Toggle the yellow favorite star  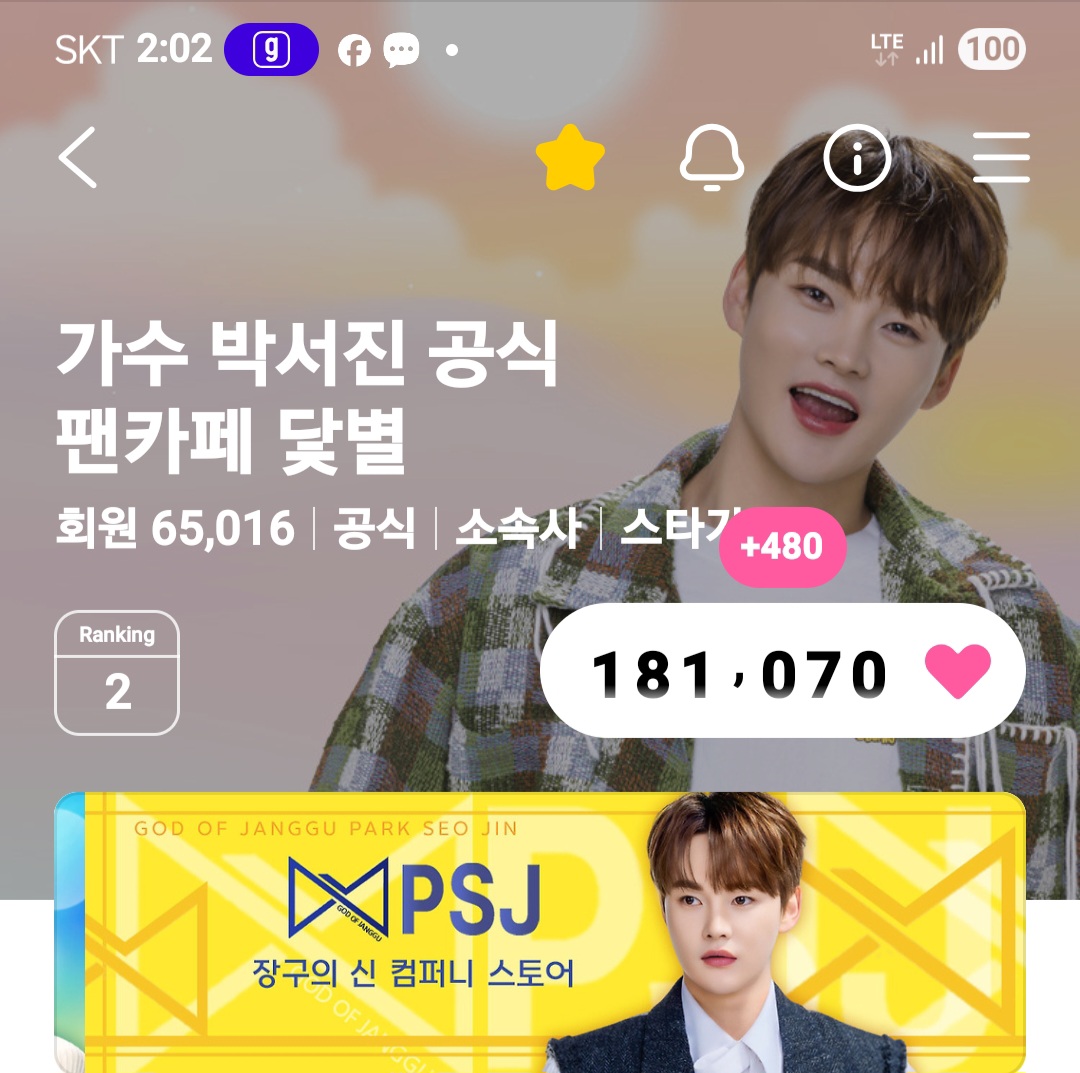pos(570,158)
